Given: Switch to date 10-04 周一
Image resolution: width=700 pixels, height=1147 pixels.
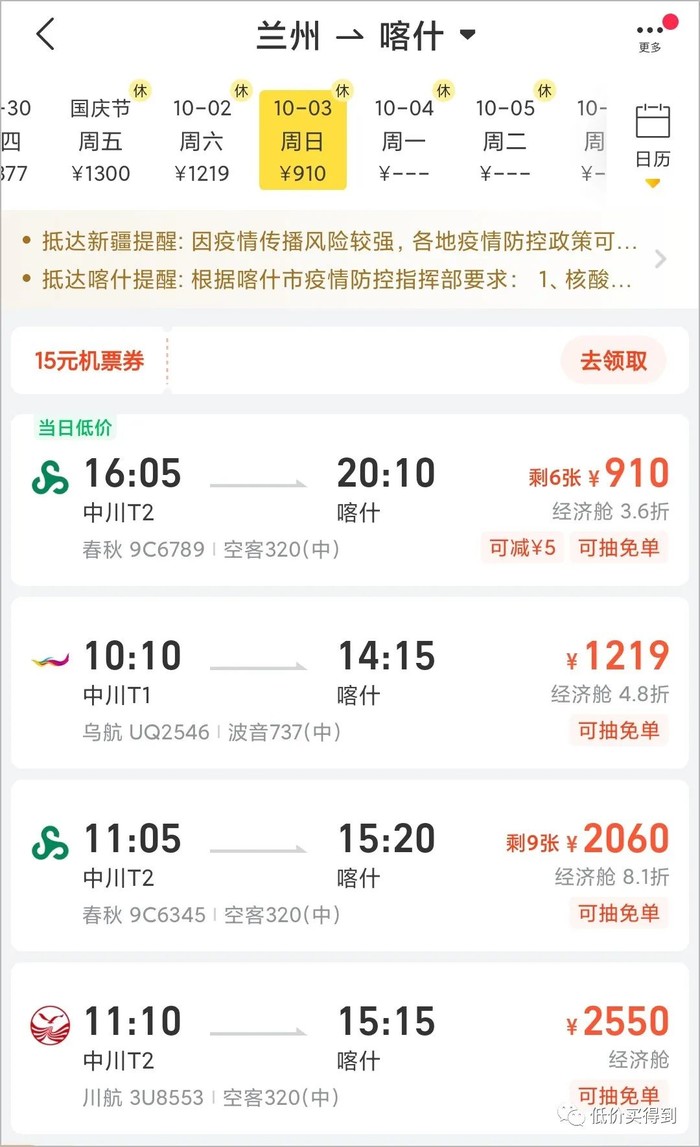Looking at the screenshot, I should (x=404, y=140).
